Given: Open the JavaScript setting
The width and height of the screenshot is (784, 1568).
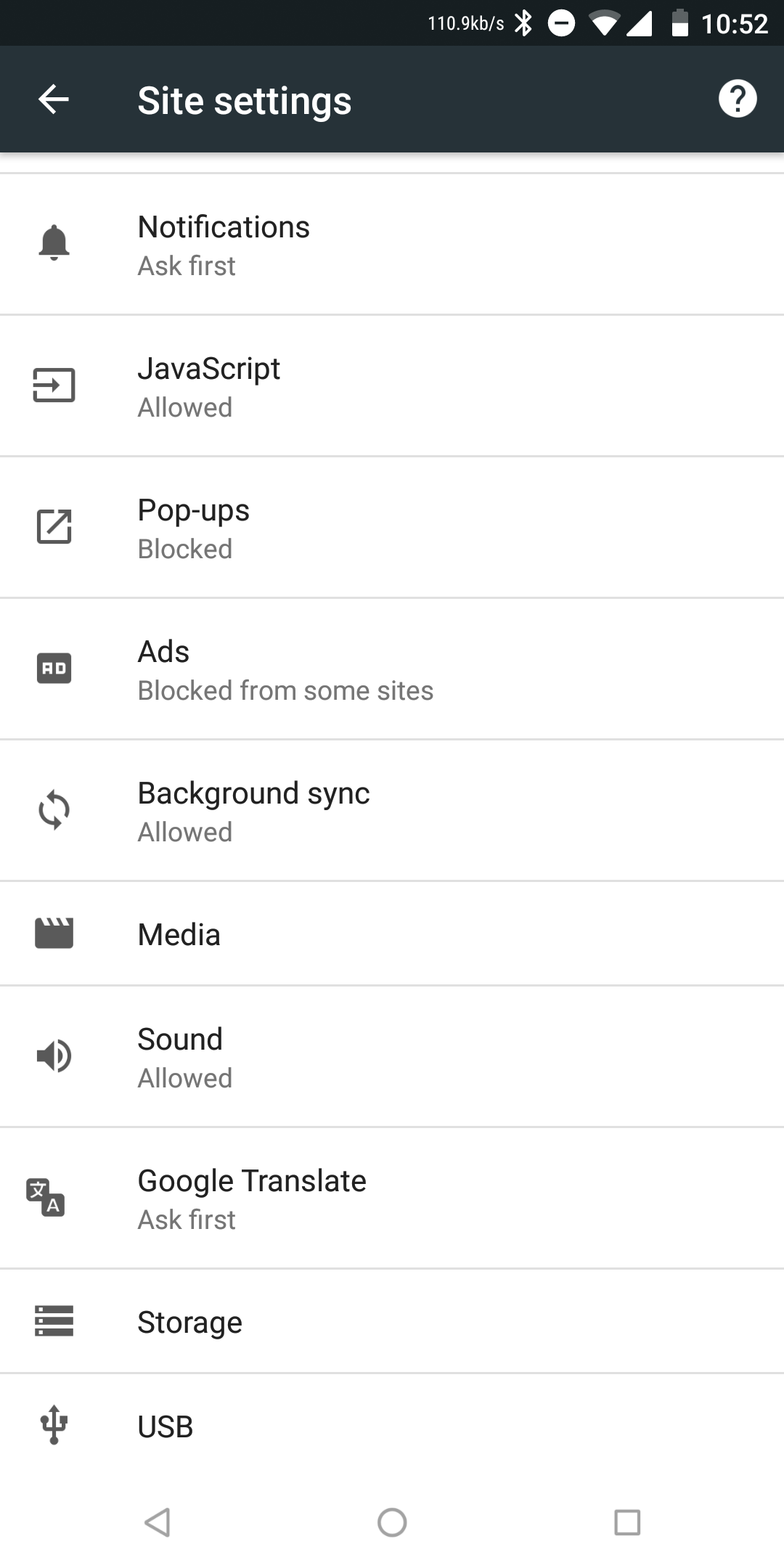Looking at the screenshot, I should click(x=392, y=385).
